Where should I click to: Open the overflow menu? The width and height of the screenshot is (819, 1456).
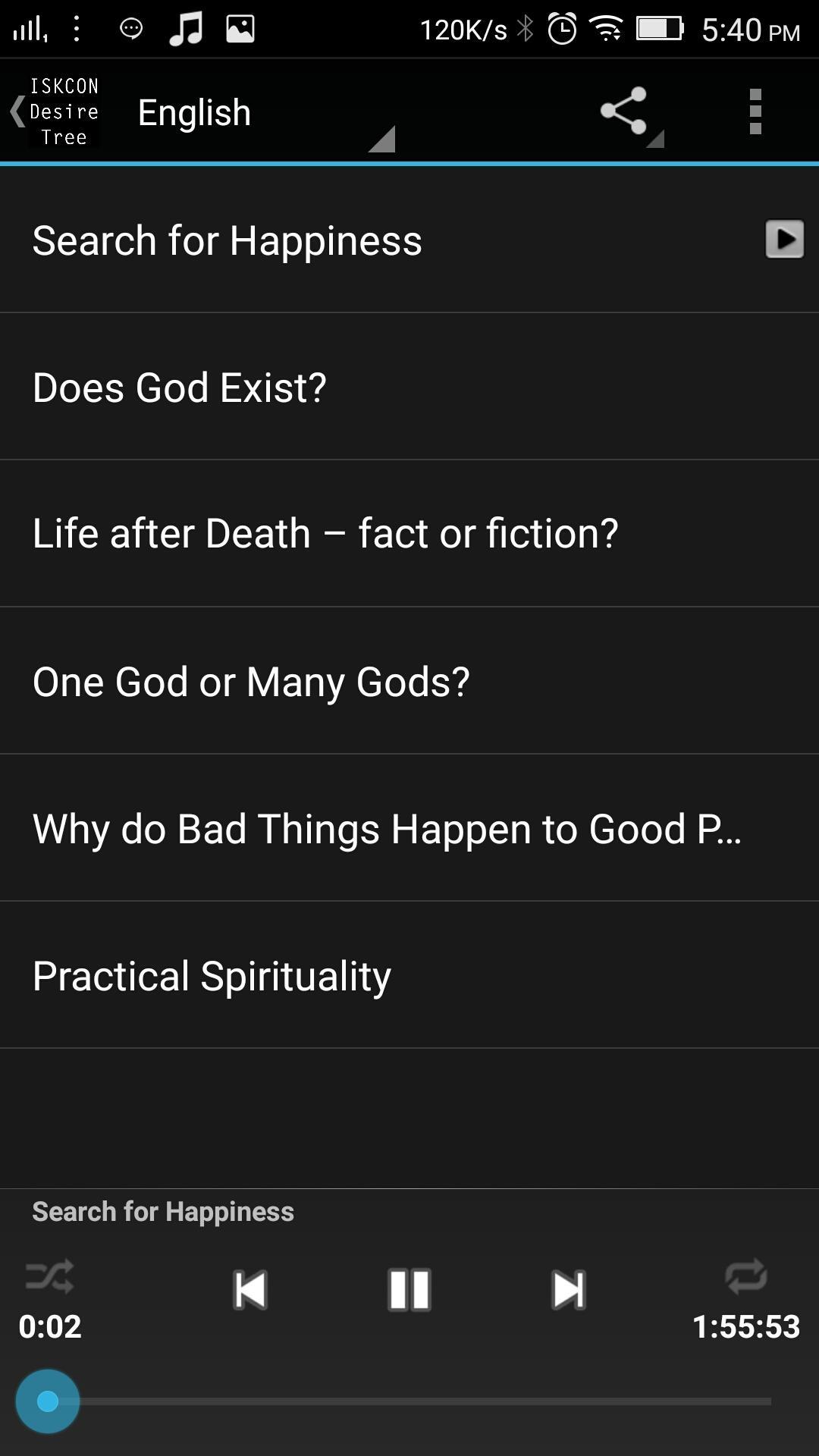click(x=755, y=111)
